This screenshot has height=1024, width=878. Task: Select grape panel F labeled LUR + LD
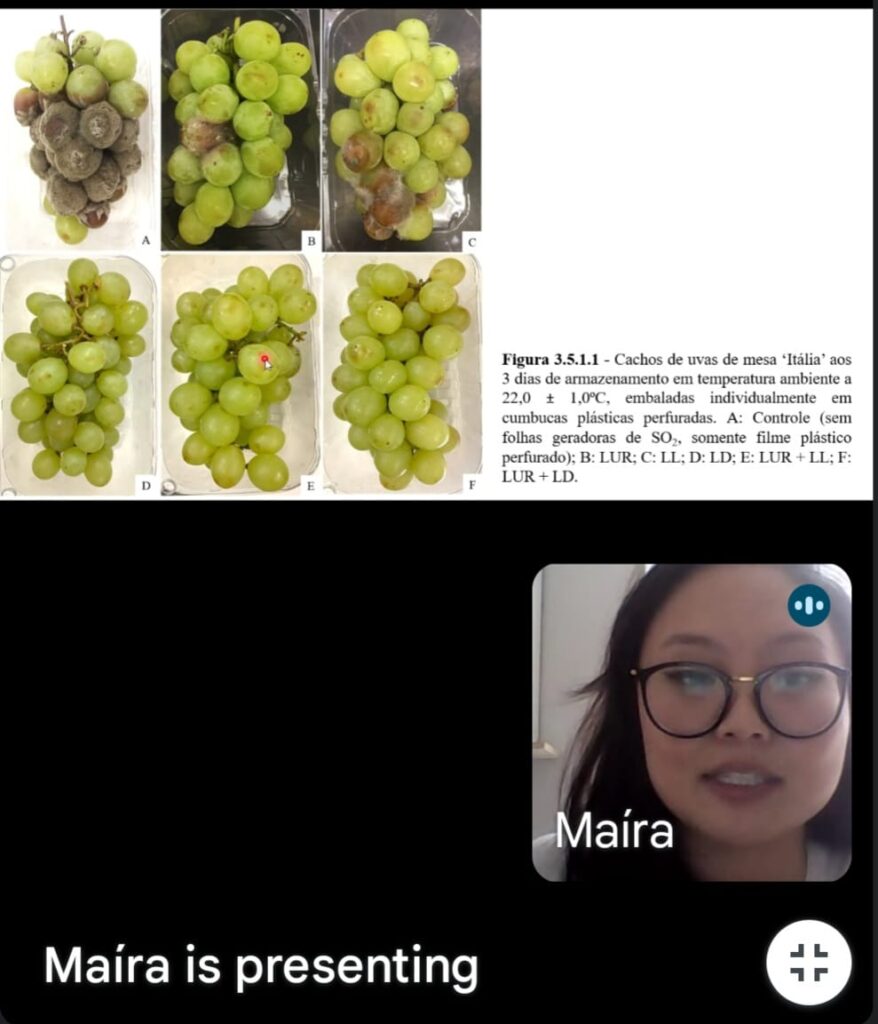[x=405, y=375]
